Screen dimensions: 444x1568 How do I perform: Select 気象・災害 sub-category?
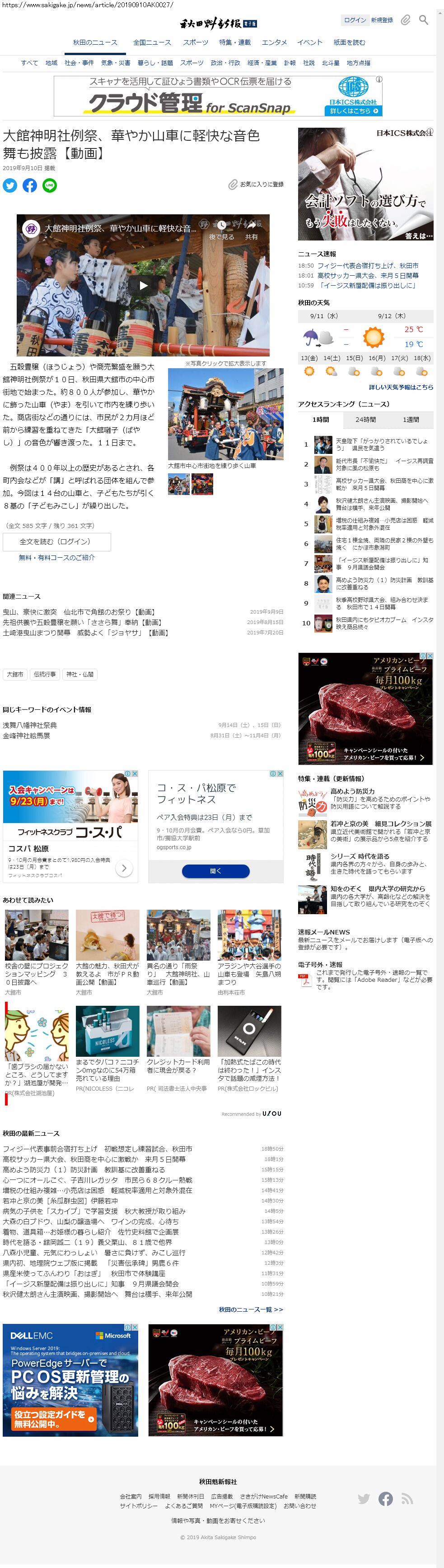pos(116,63)
